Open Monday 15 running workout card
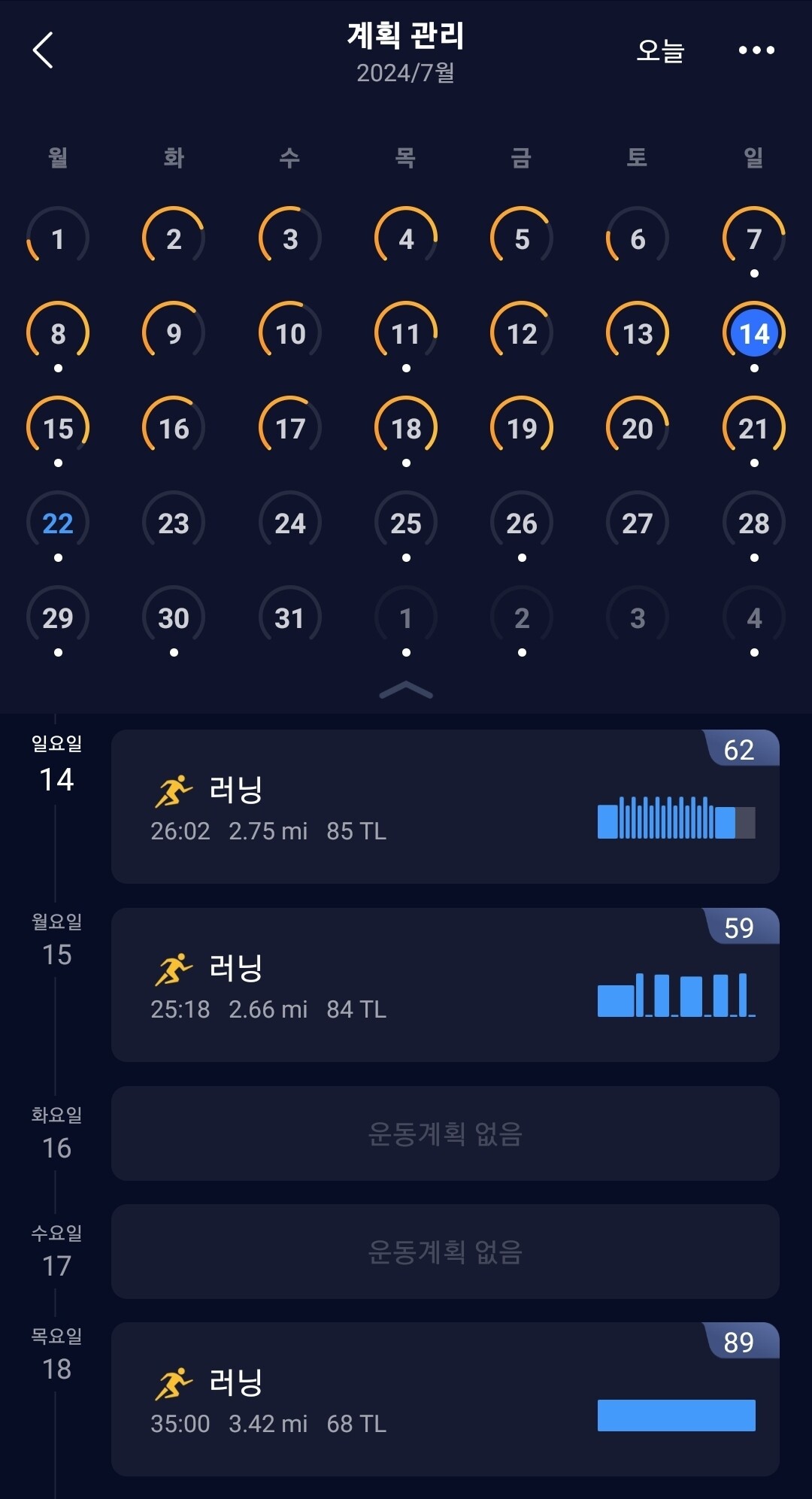 (445, 985)
